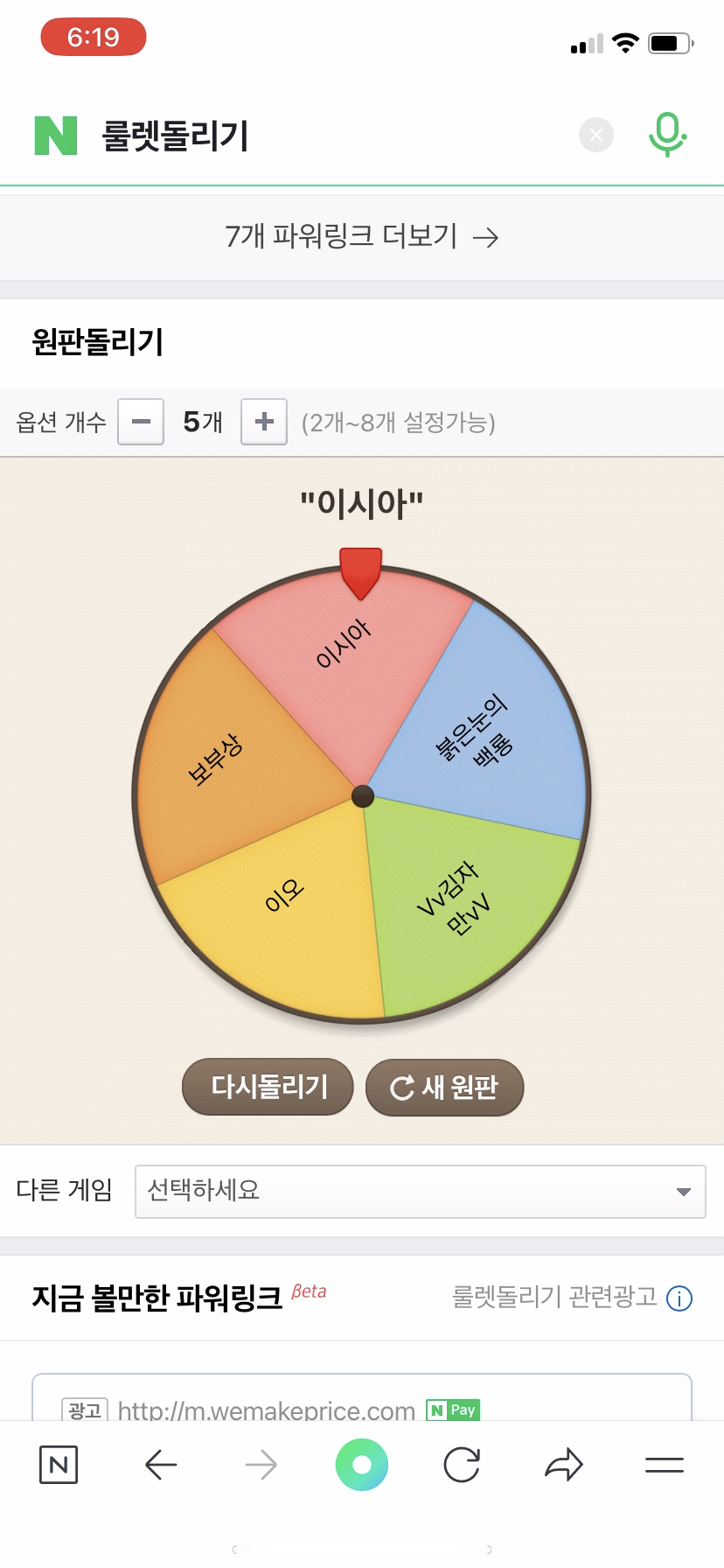This screenshot has width=724, height=1568.
Task: Open the ad info icon beside 관련광고
Action: click(x=679, y=1298)
